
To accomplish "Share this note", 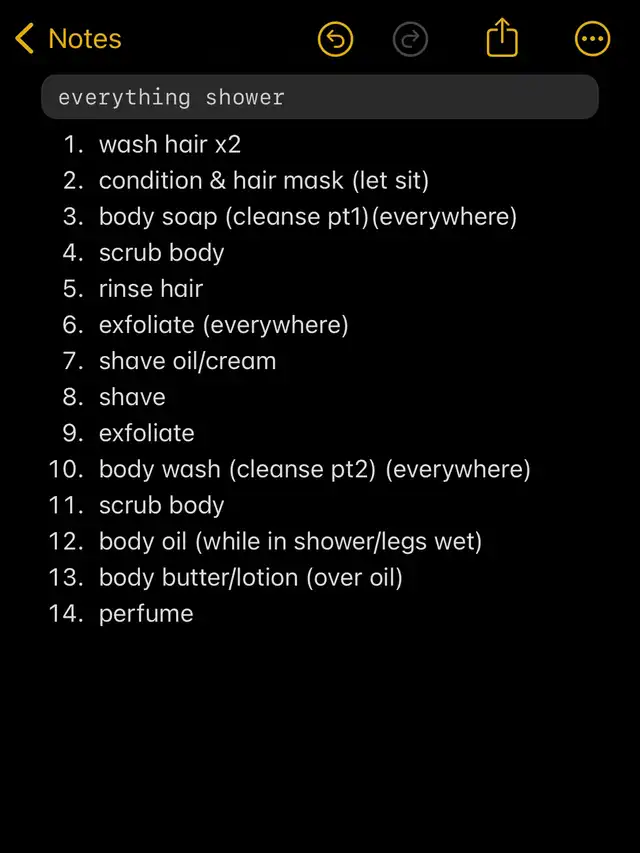I will [x=502, y=38].
